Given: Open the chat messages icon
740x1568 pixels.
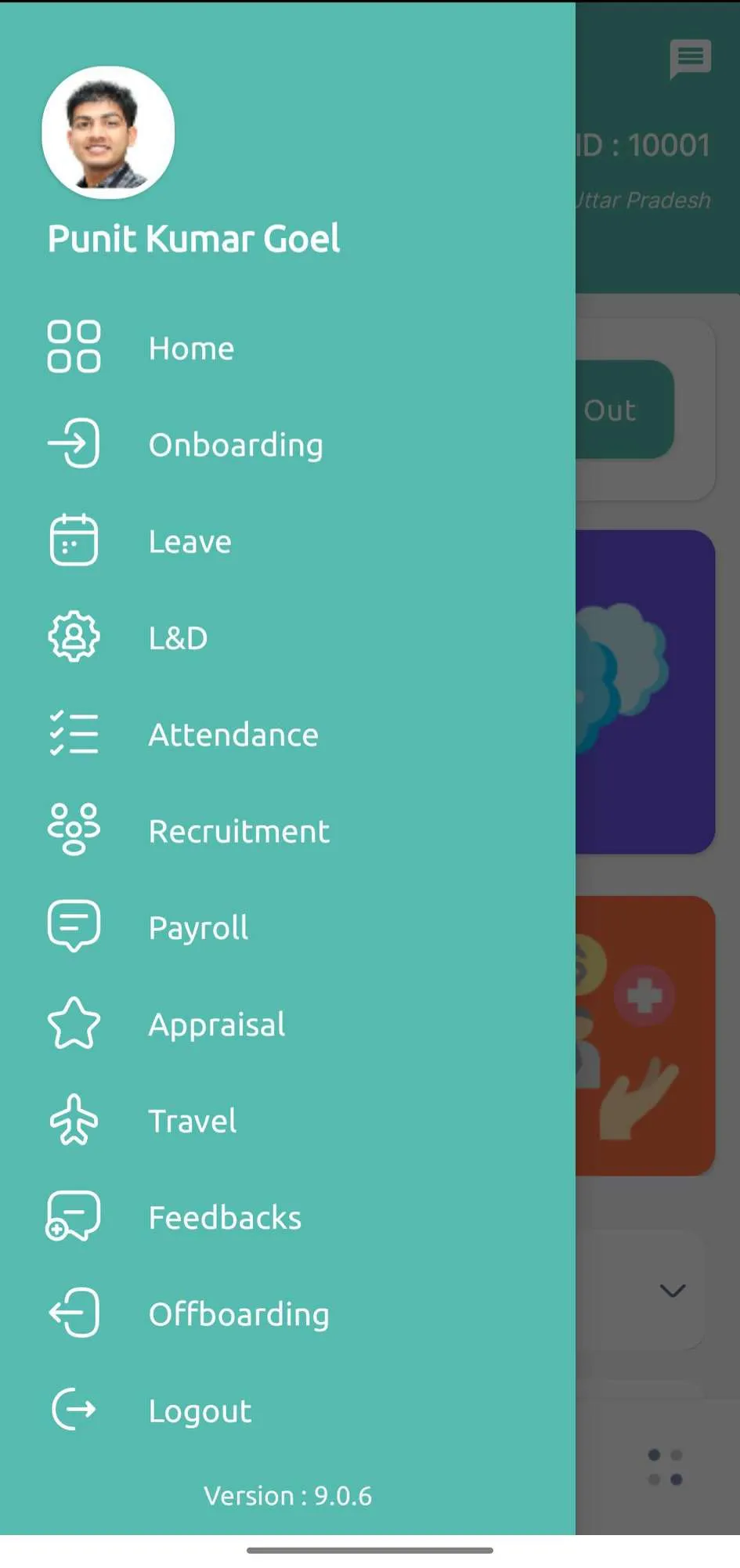Looking at the screenshot, I should (x=690, y=59).
